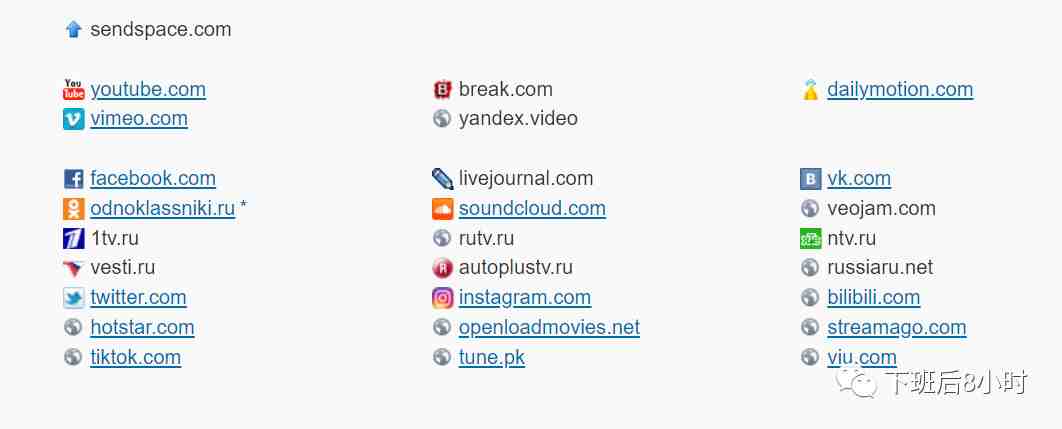Screen dimensions: 1062x429
Task: Open the viu.com link
Action: pyautogui.click(x=861, y=357)
